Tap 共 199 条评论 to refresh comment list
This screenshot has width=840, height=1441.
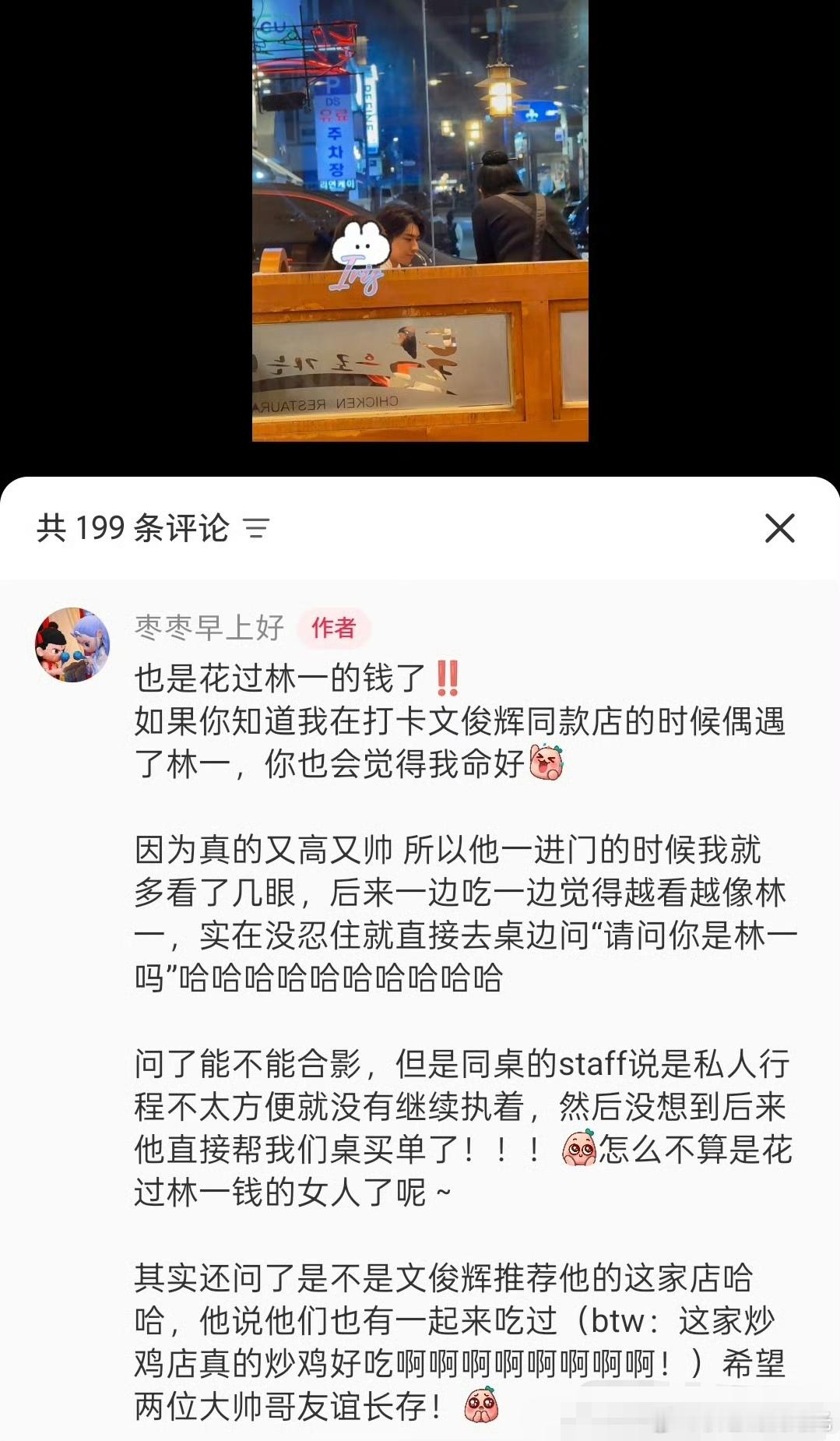pos(135,528)
